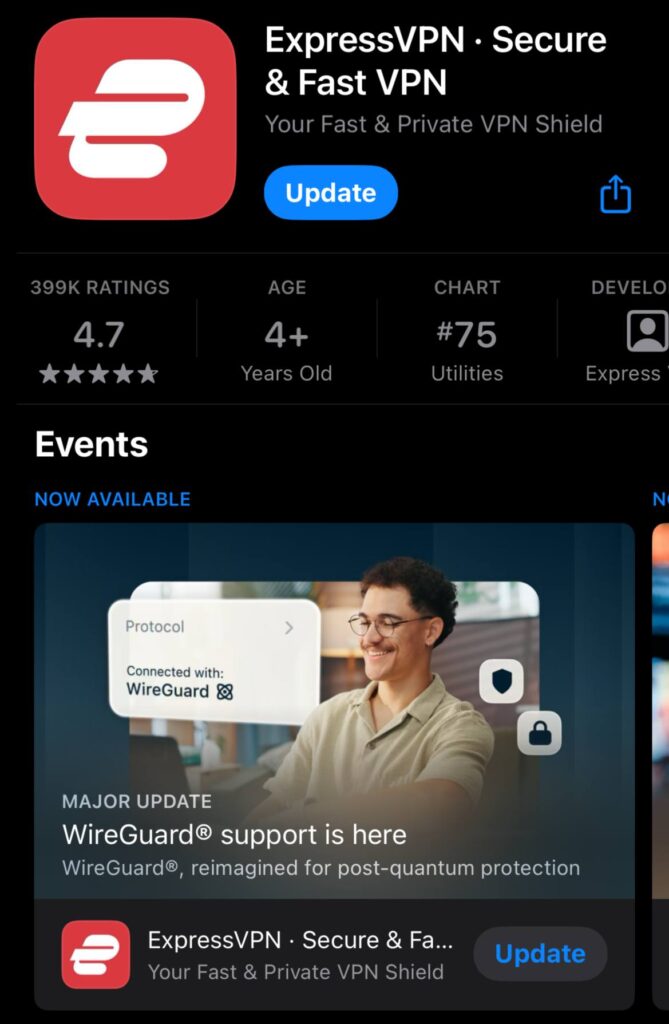The image size is (669, 1024).
Task: Tap Update in the event card footer
Action: click(x=540, y=954)
